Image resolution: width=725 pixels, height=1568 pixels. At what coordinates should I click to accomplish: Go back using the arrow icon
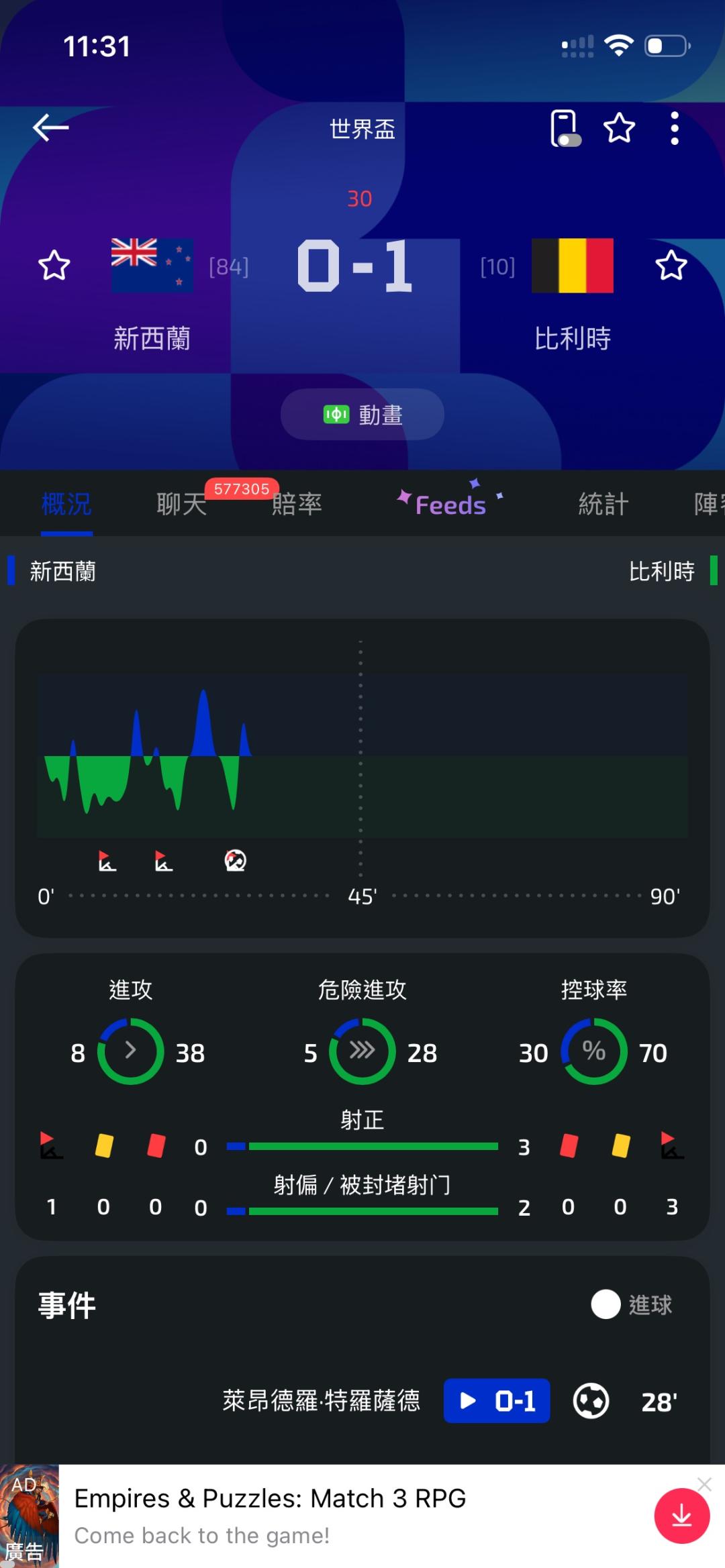[51, 127]
